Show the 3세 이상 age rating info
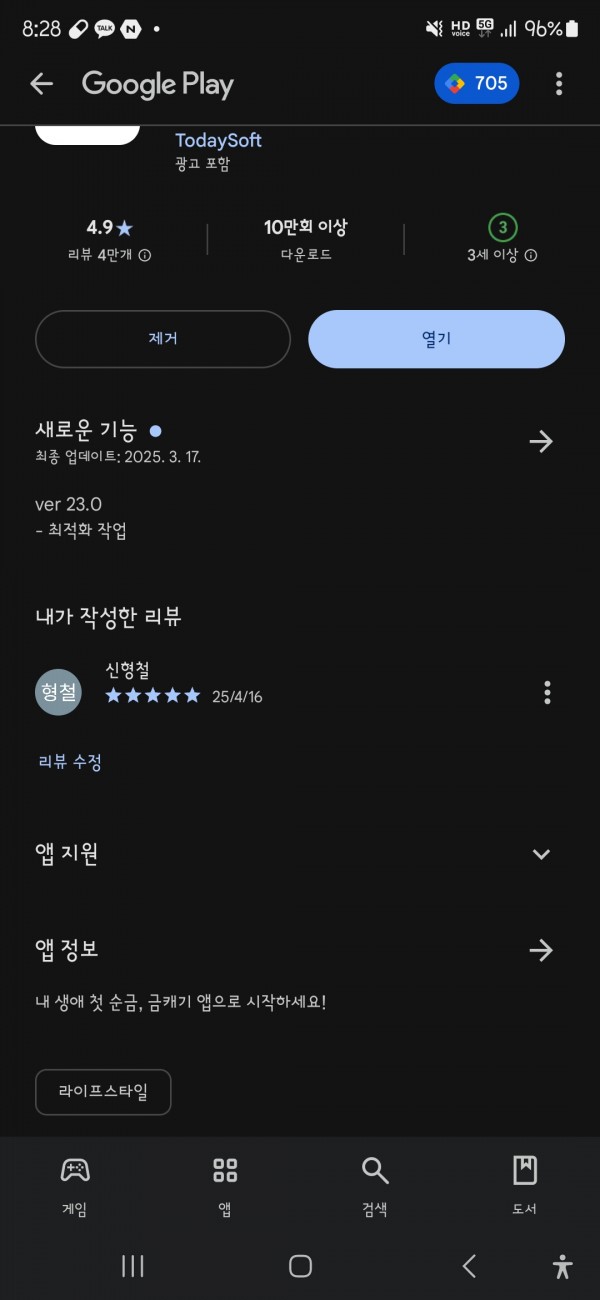Screen dimensions: 600x1300 point(531,256)
